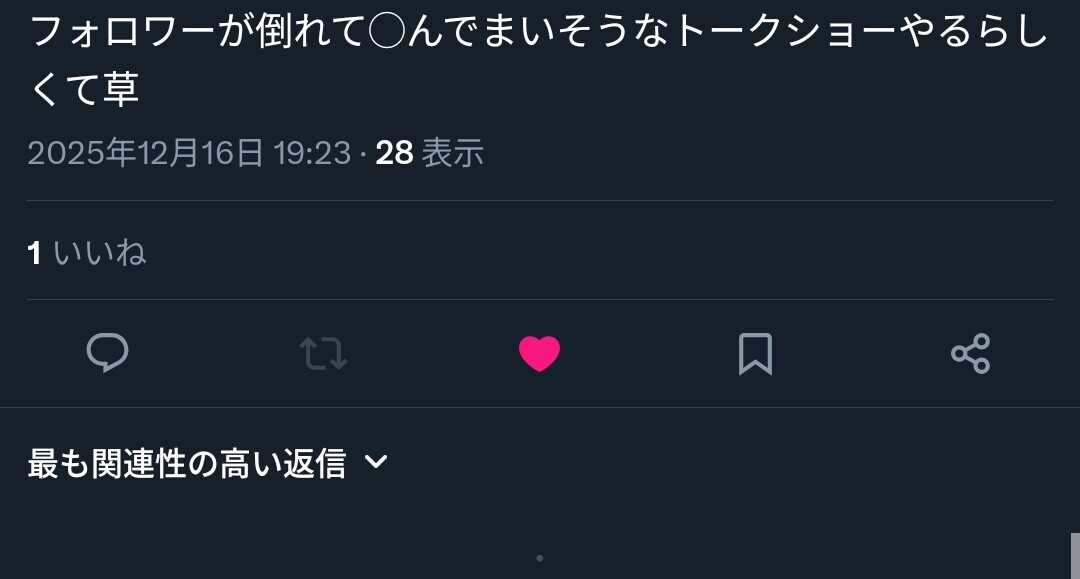Unlike the post via the pink heart

coord(539,353)
